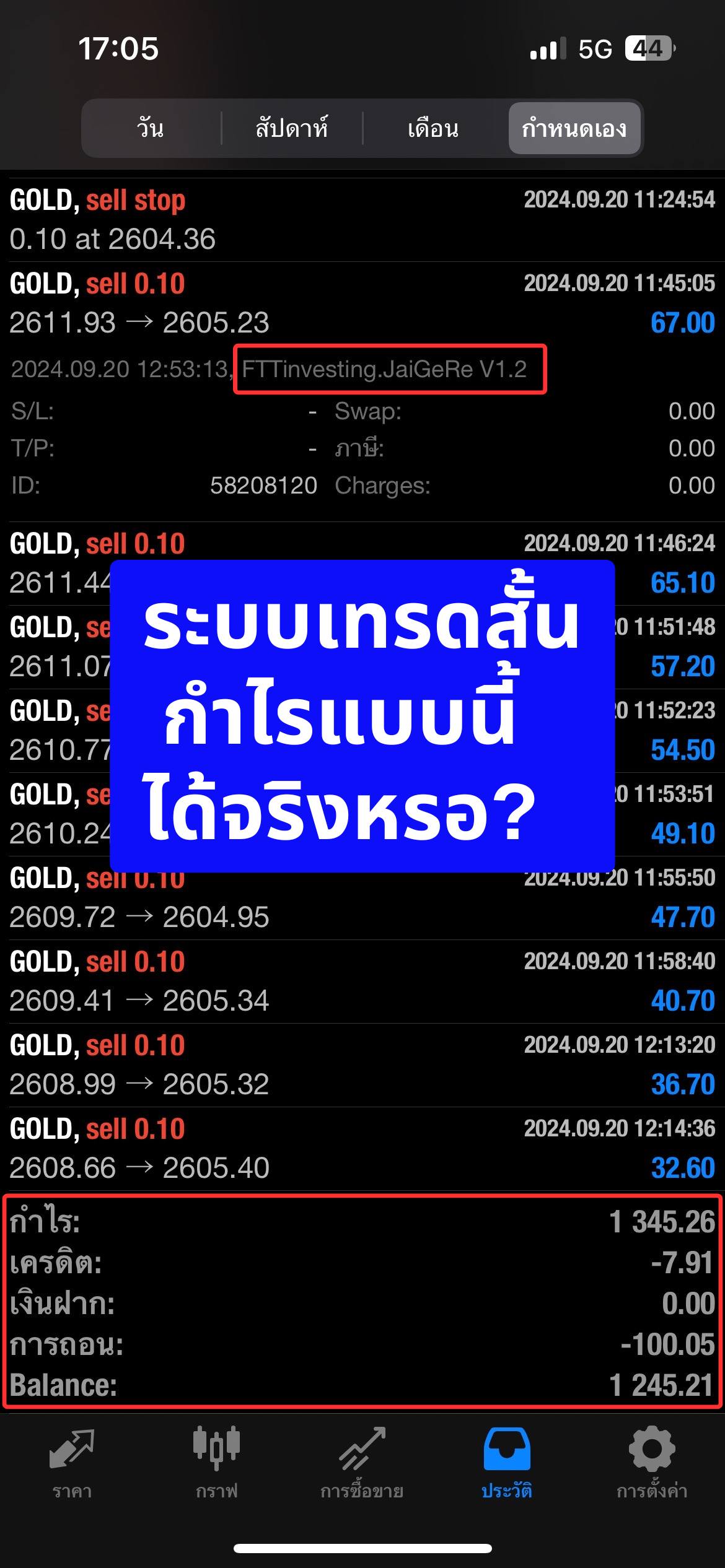Expand the GOLD sell trade with 47.70 profit

tap(362, 898)
